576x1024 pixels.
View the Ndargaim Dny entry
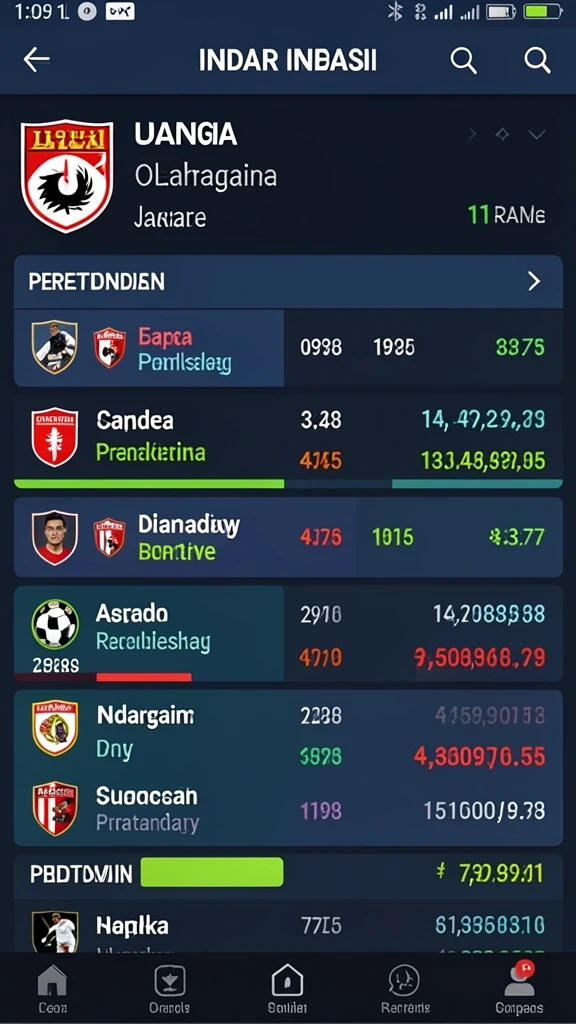click(x=288, y=732)
